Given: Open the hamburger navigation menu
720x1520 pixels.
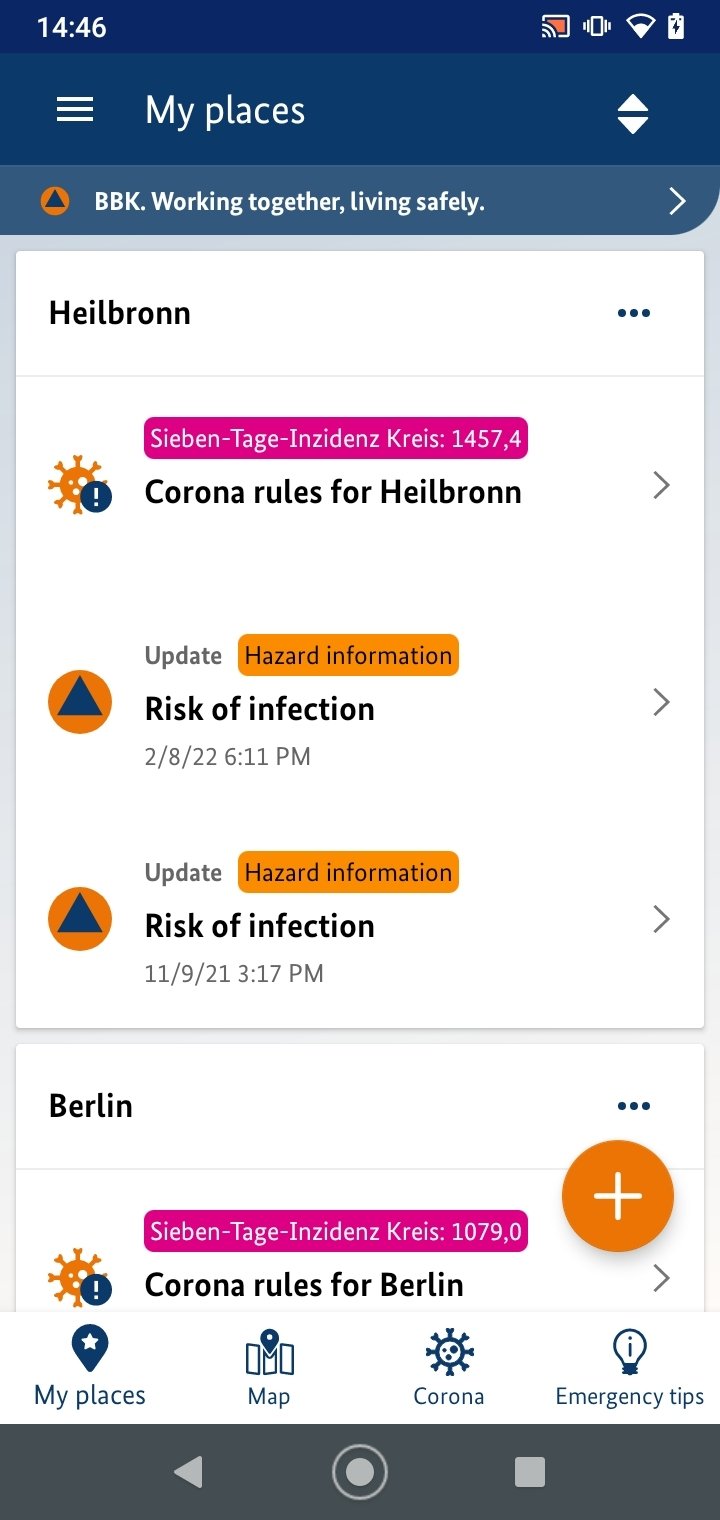Looking at the screenshot, I should click(x=75, y=110).
